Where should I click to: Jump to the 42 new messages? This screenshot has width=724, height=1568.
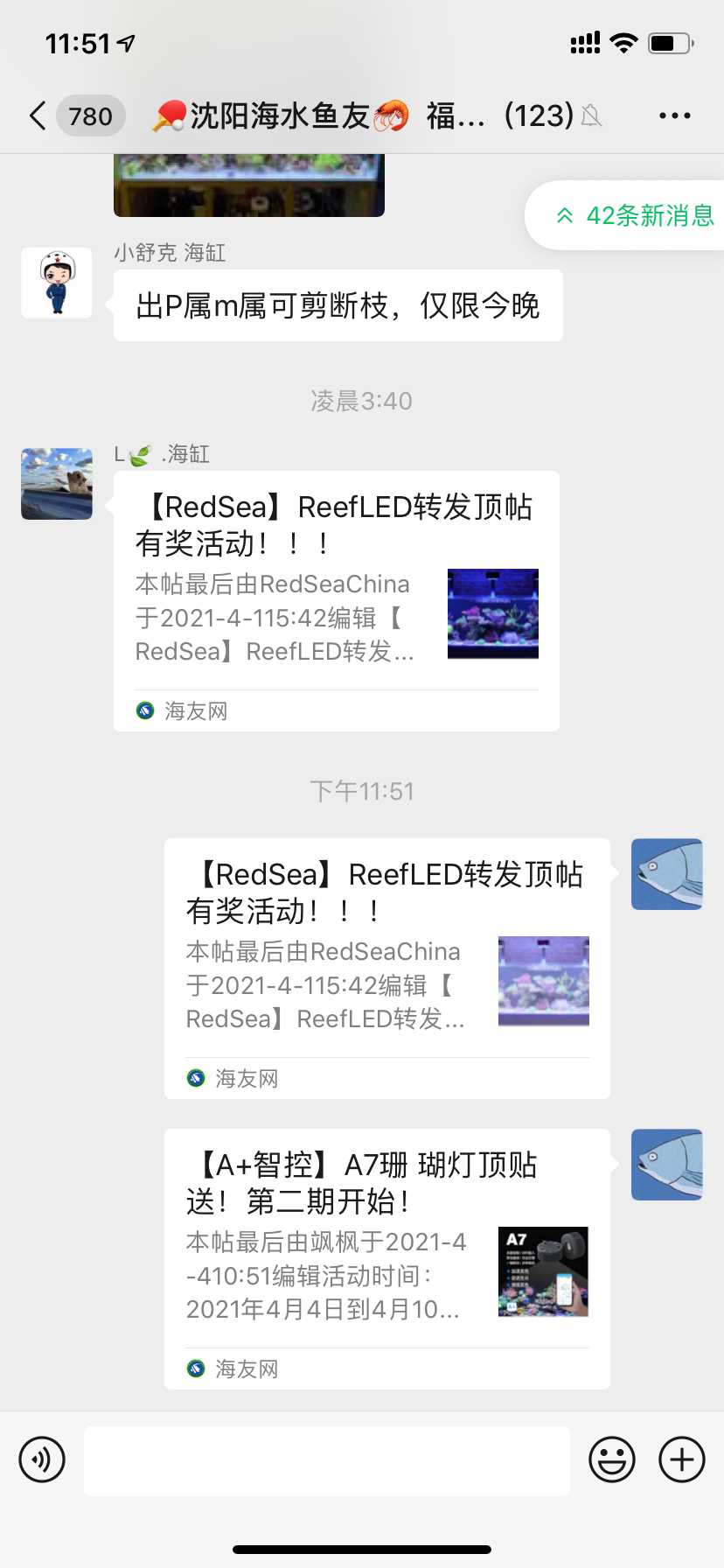point(635,215)
